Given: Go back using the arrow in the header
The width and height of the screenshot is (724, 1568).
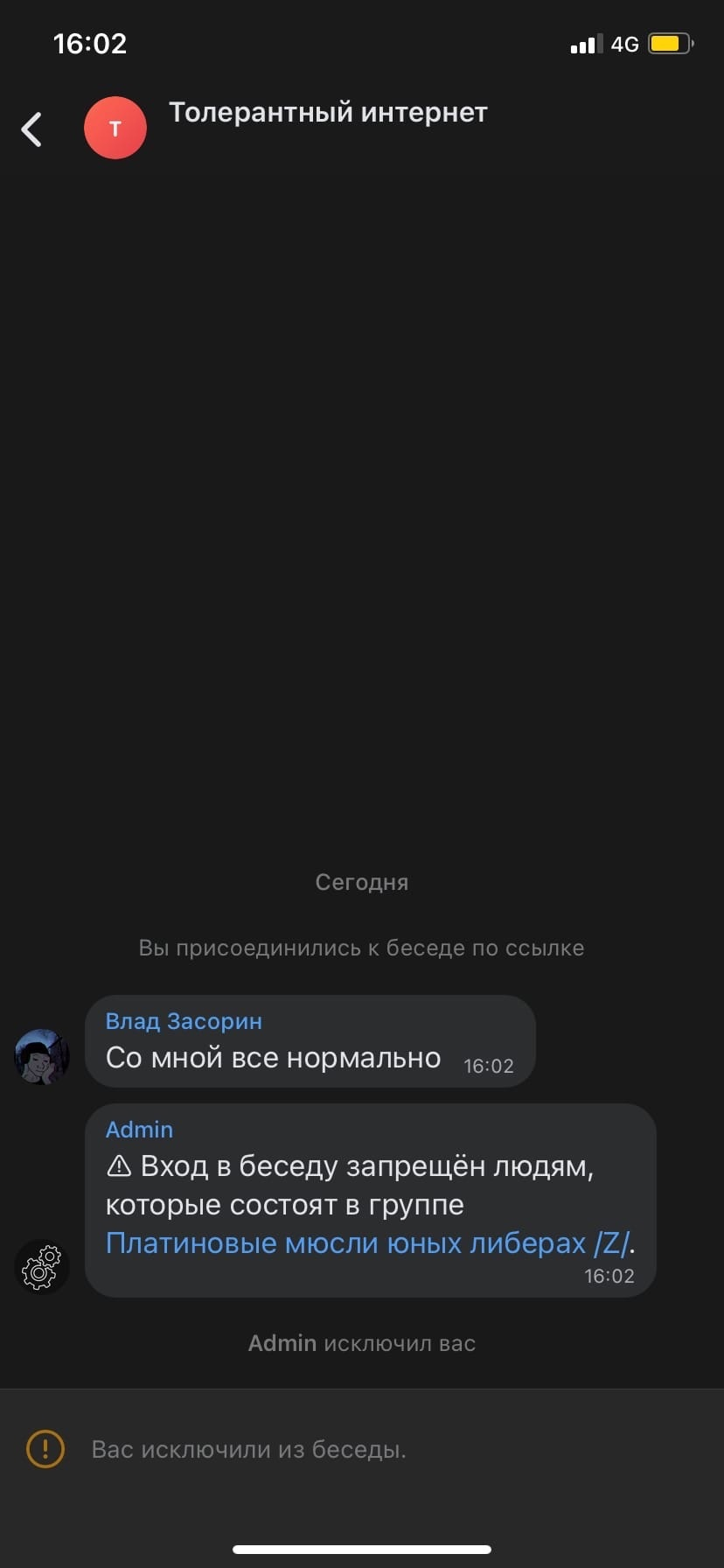Looking at the screenshot, I should click(x=32, y=129).
